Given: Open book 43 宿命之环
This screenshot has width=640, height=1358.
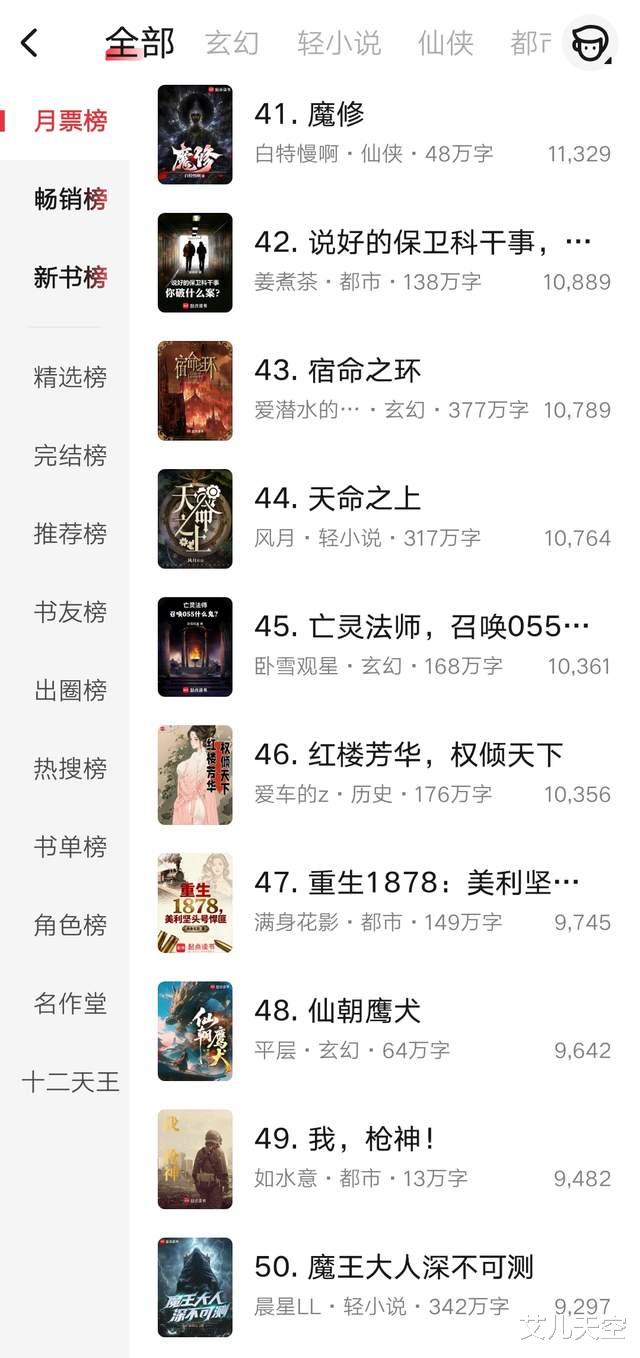Looking at the screenshot, I should (337, 371).
